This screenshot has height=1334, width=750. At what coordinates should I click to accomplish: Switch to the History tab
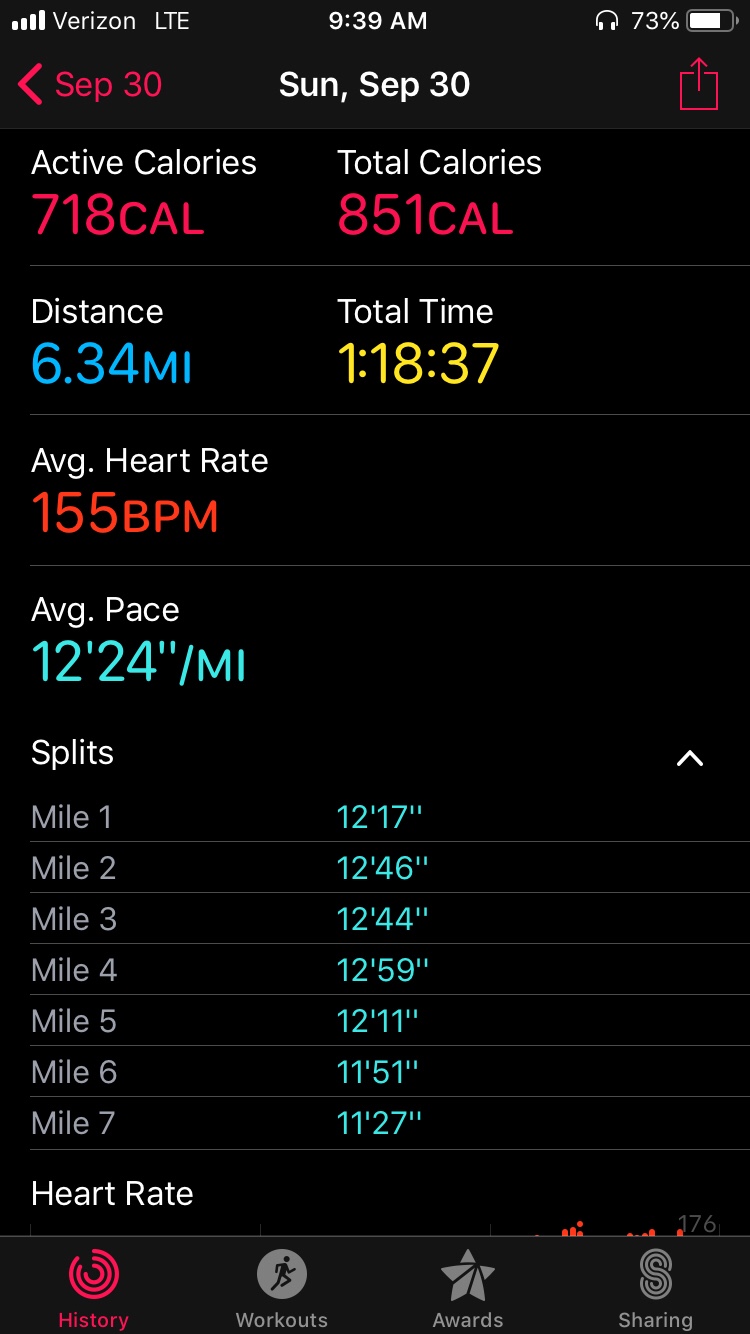pyautogui.click(x=93, y=1288)
